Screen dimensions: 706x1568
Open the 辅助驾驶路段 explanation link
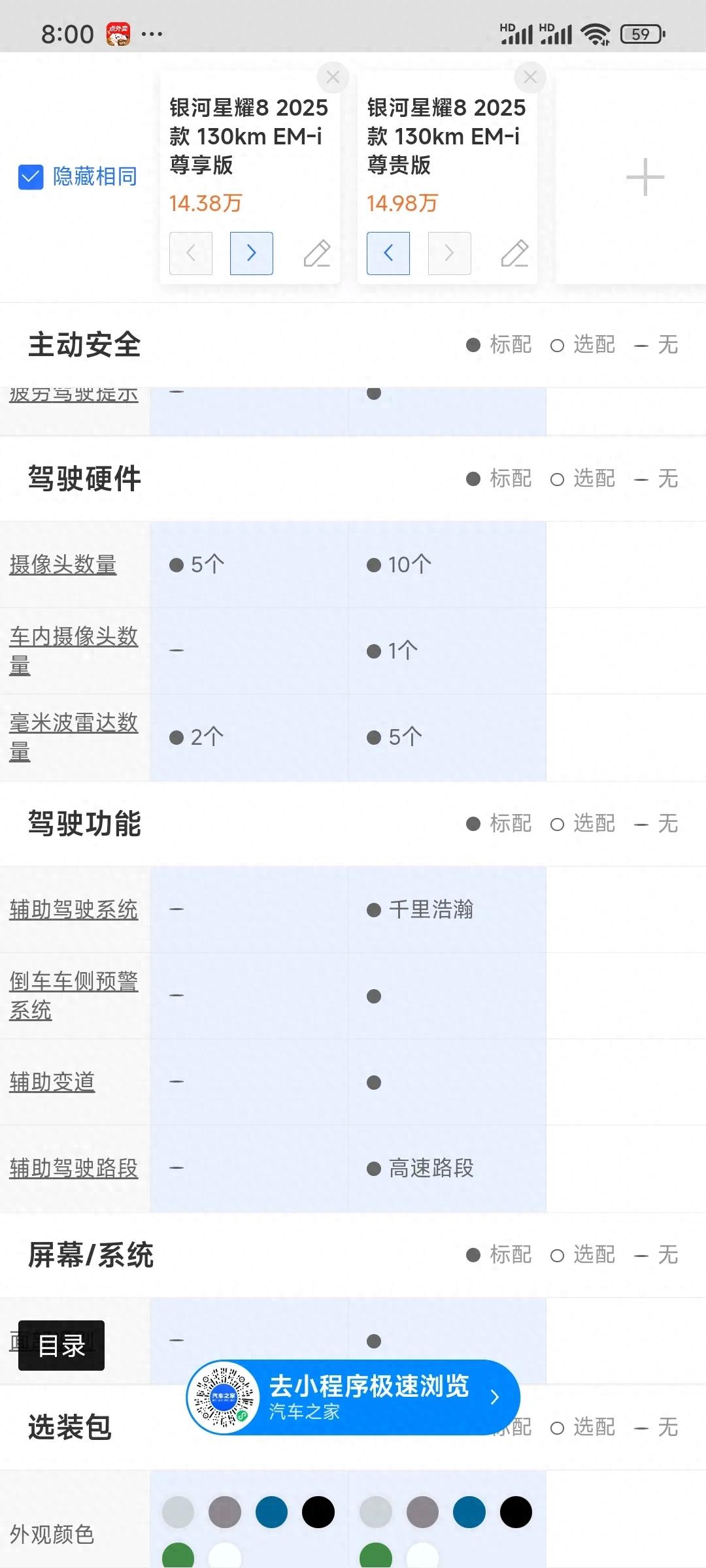pyautogui.click(x=73, y=1168)
